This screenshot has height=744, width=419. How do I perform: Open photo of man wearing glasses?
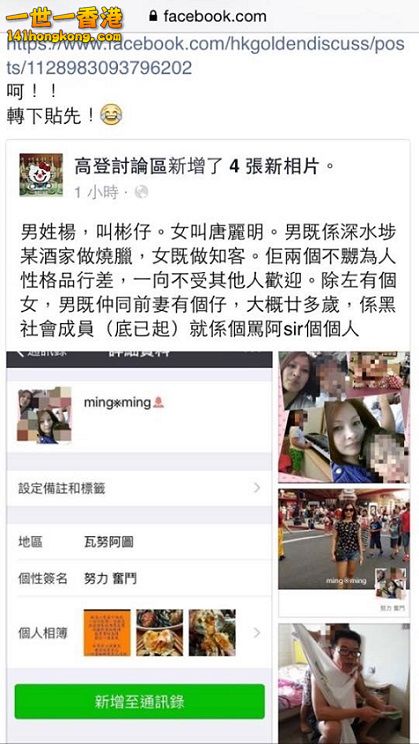(344, 684)
